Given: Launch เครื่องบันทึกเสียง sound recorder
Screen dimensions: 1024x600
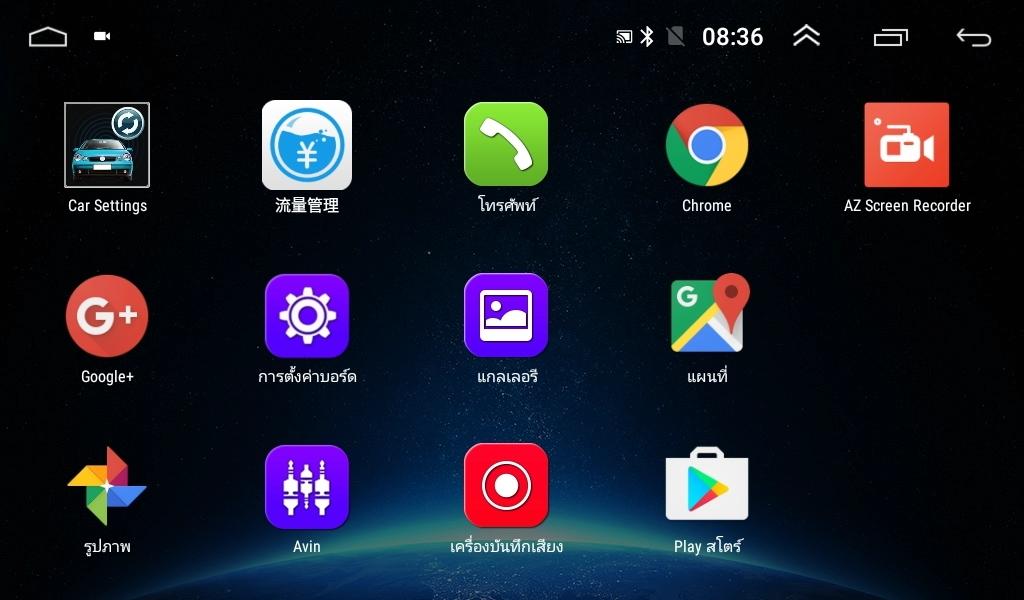Looking at the screenshot, I should [506, 486].
